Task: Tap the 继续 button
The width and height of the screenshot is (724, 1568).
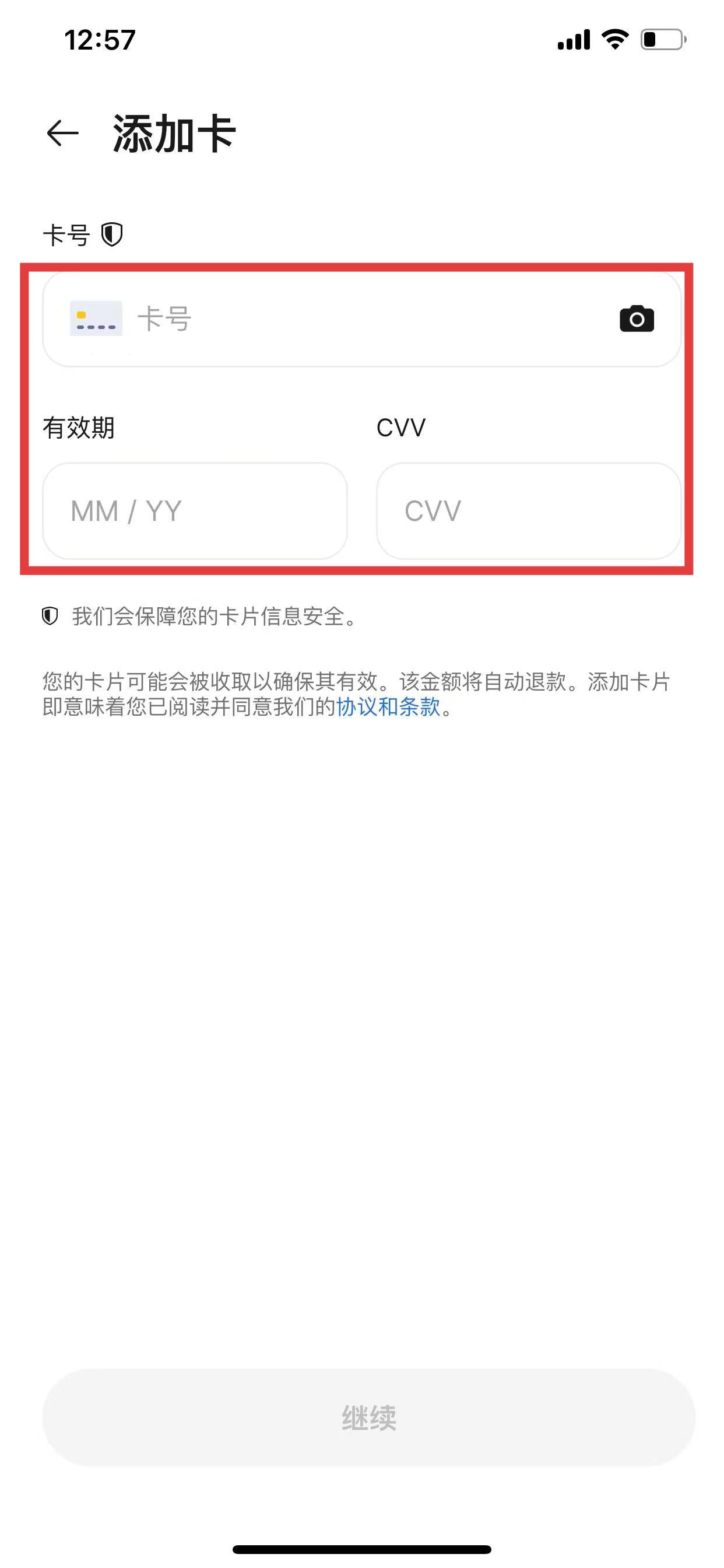Action: pyautogui.click(x=368, y=1417)
